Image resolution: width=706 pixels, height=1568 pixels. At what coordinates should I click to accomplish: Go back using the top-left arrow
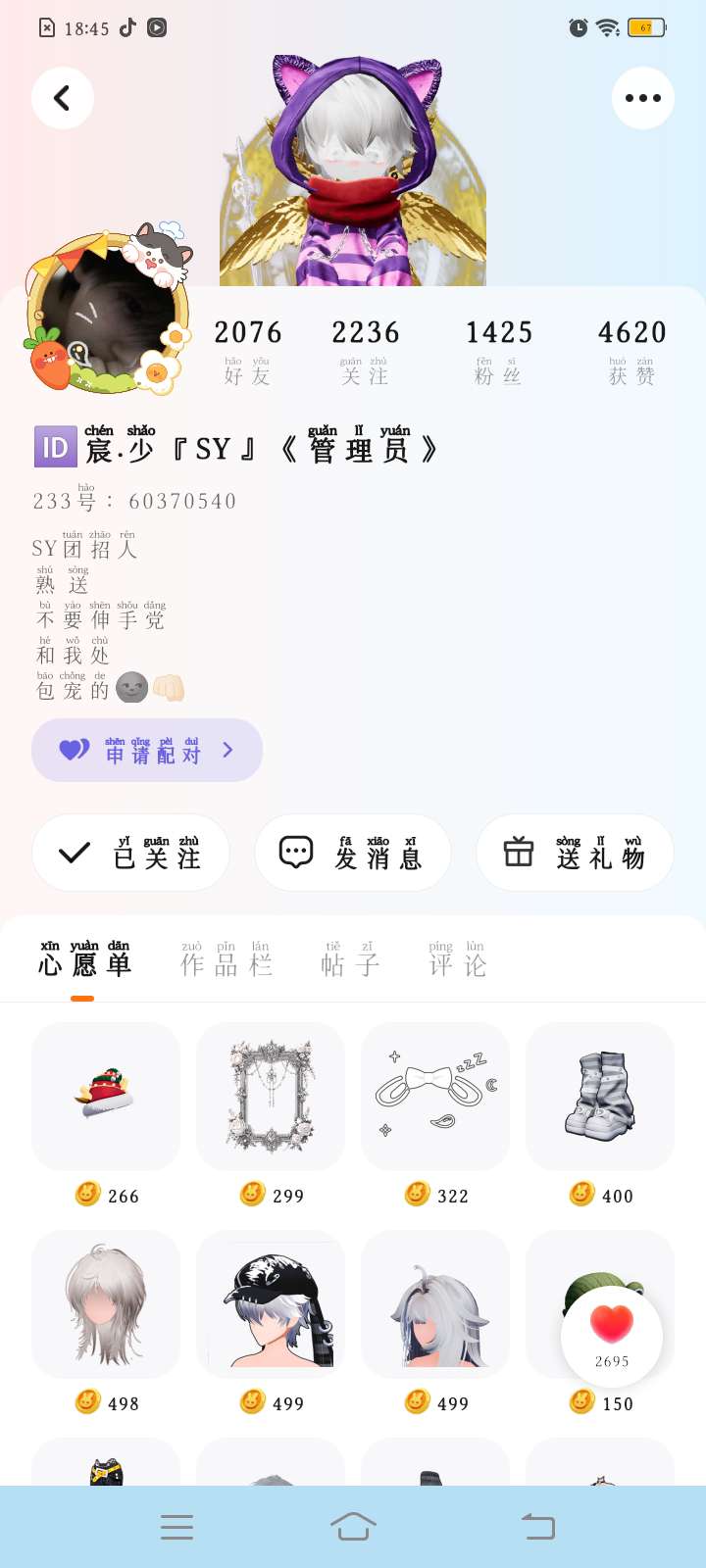pos(63,98)
